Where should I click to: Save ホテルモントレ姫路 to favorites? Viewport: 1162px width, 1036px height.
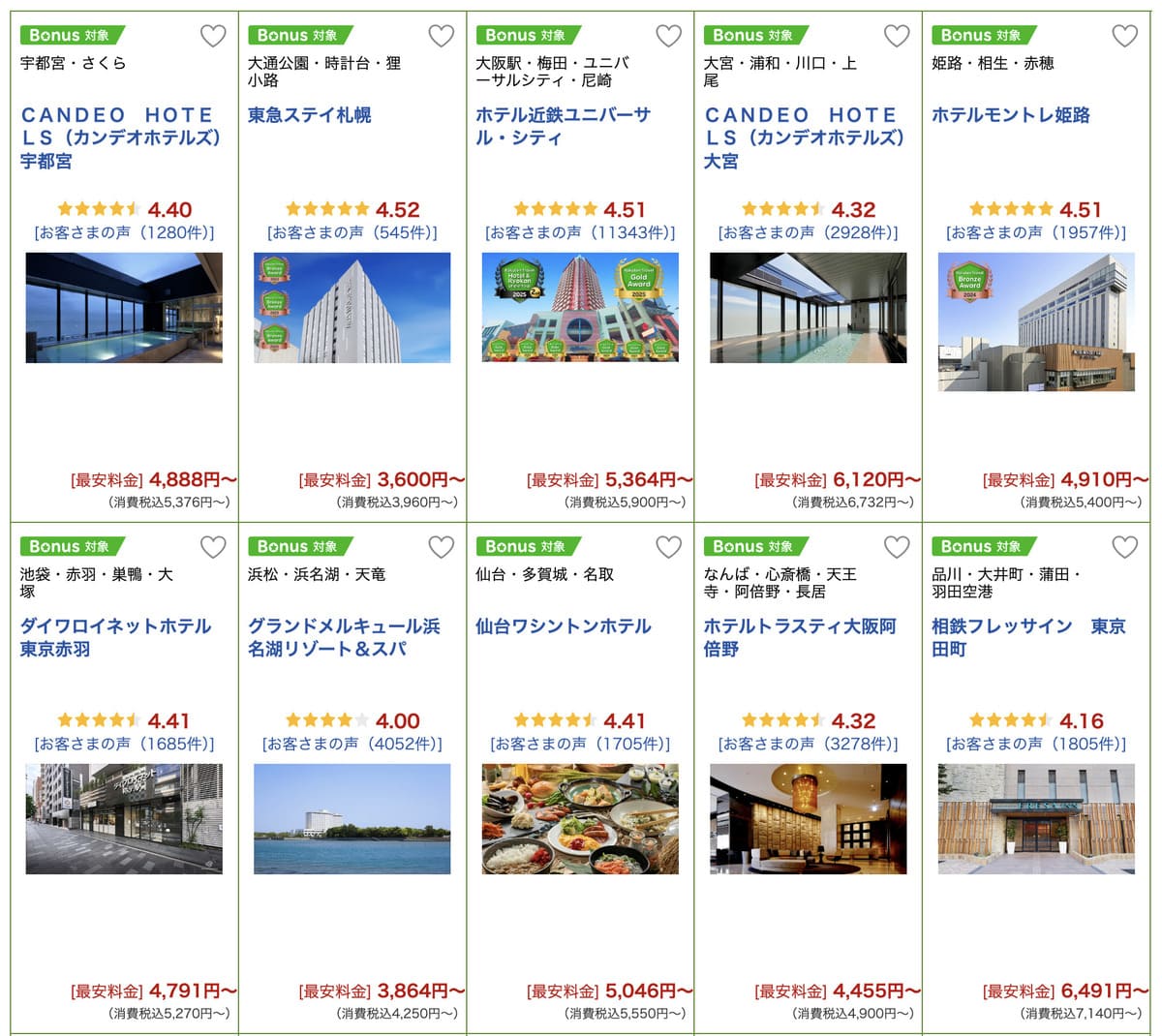(1124, 37)
